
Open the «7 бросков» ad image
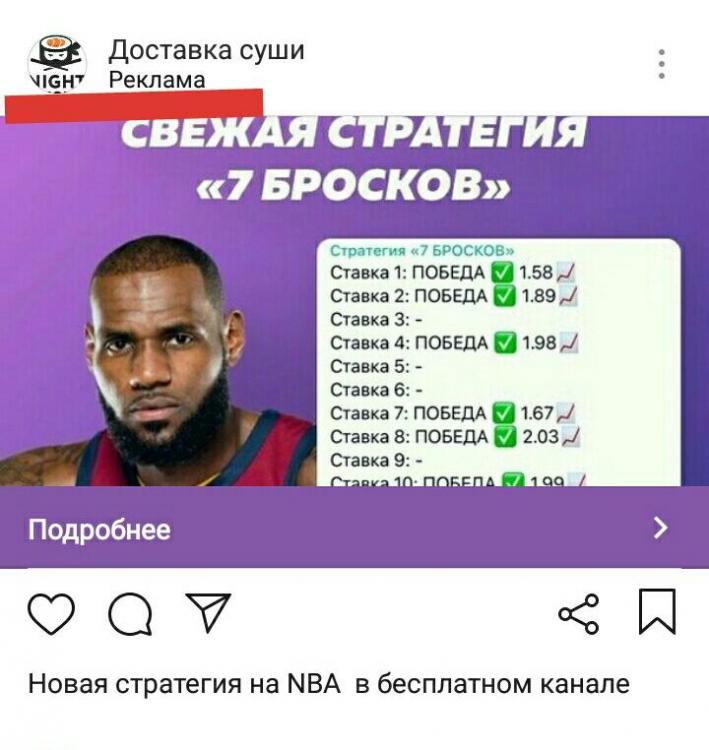(354, 300)
